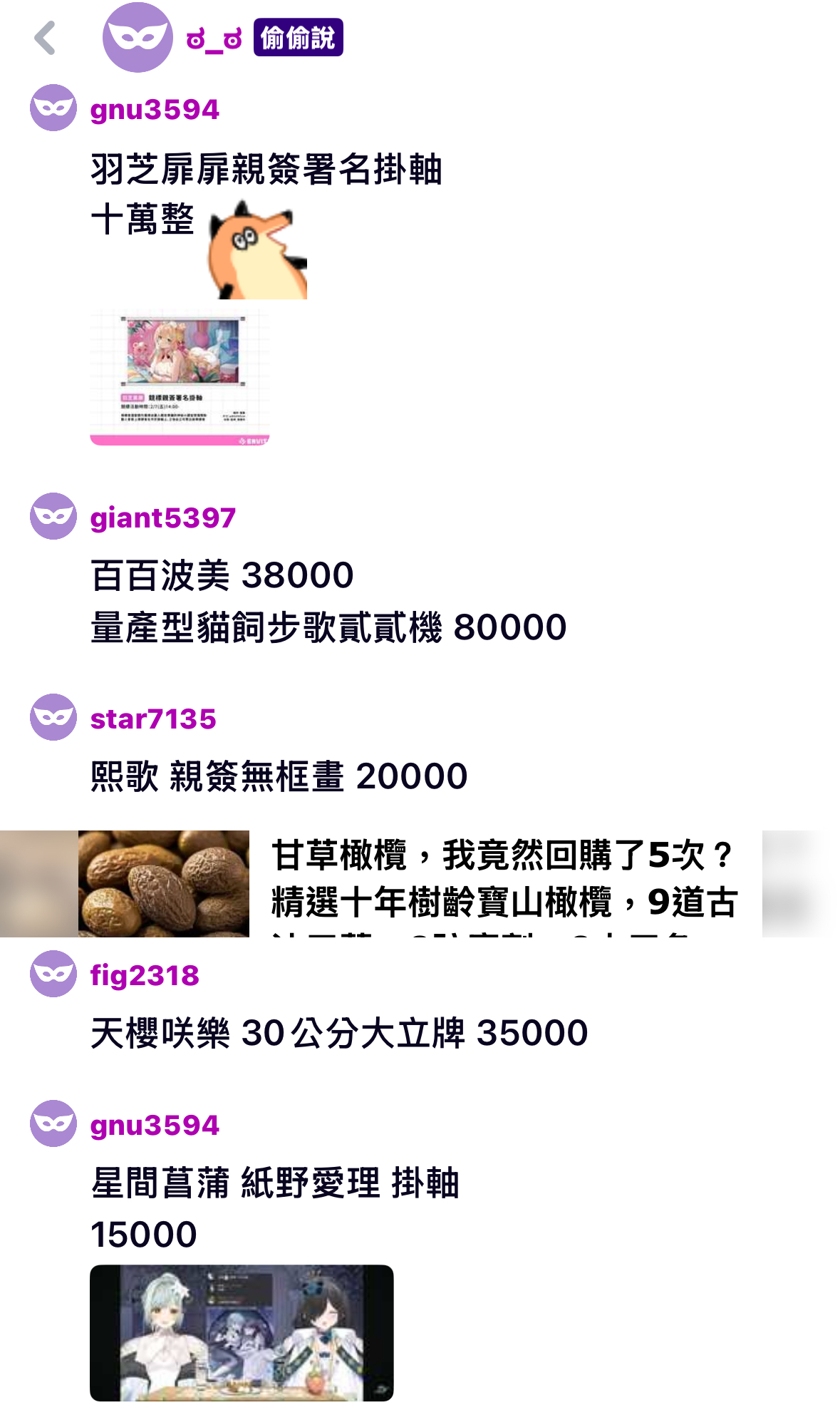Screen dimensions: 840x1420
Task: Open username fig2318
Action: coord(145,975)
